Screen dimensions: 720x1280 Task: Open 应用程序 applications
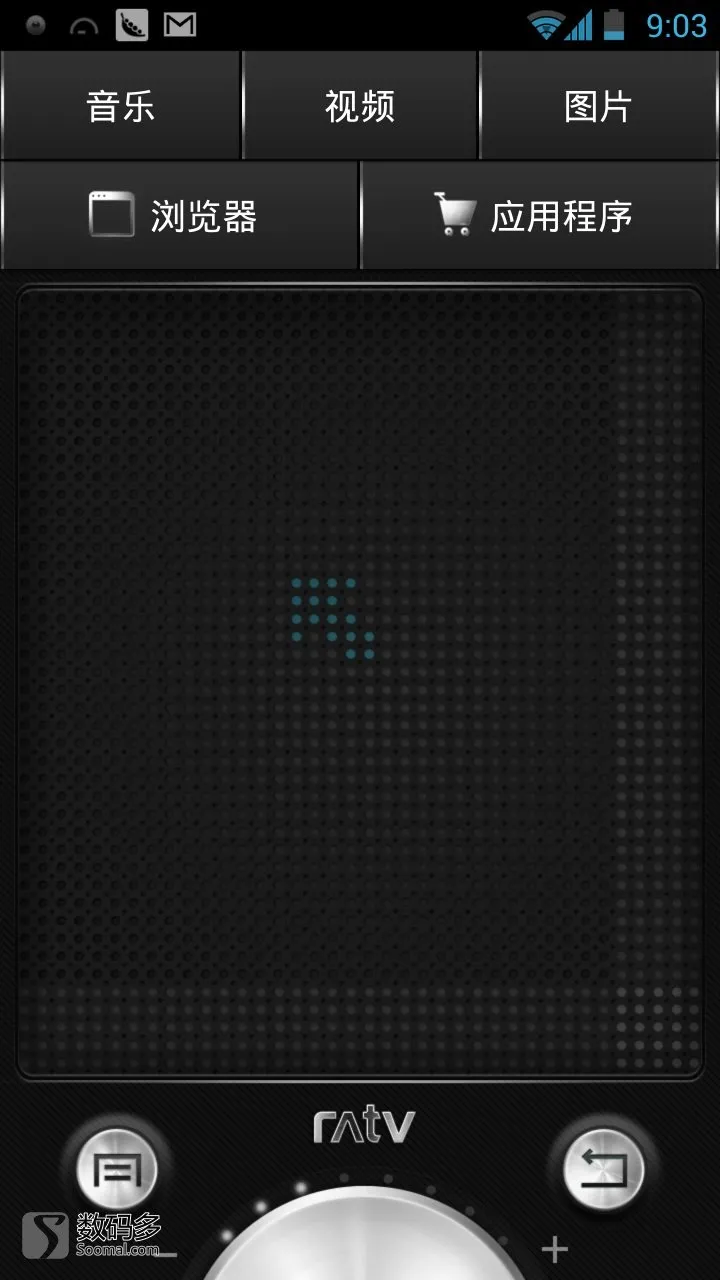pyautogui.click(x=540, y=215)
